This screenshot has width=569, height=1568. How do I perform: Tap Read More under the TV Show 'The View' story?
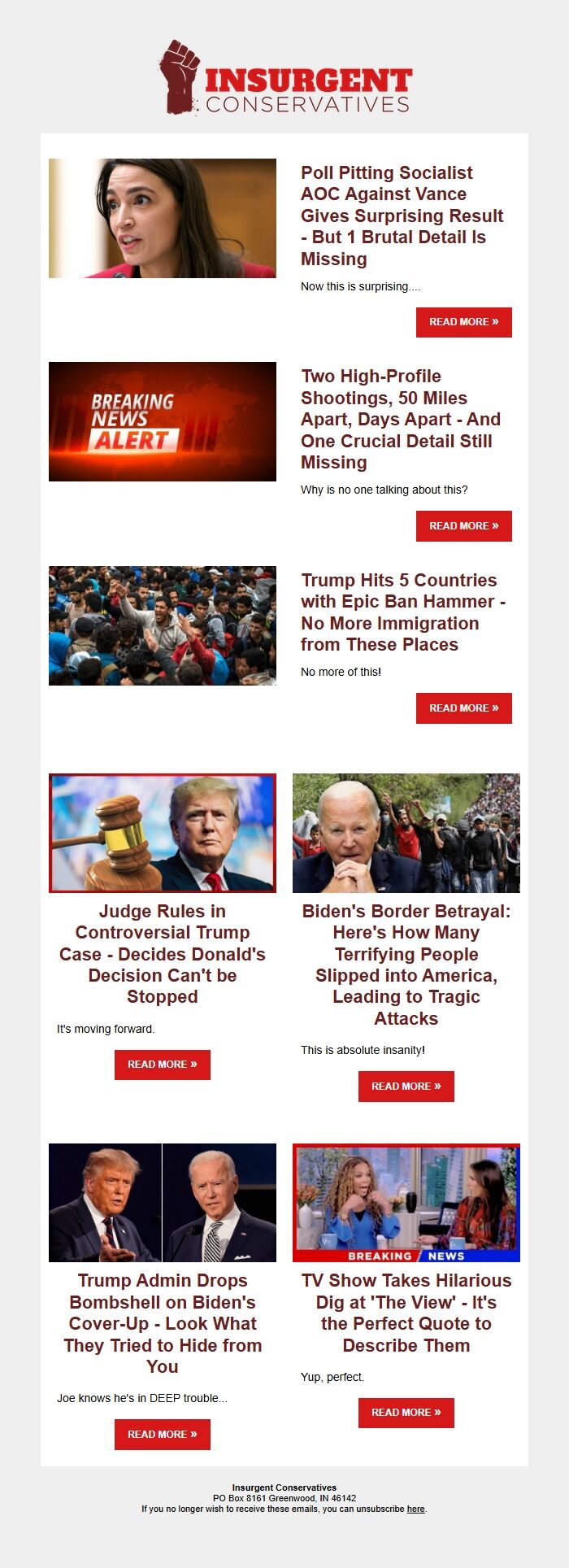pos(406,1413)
